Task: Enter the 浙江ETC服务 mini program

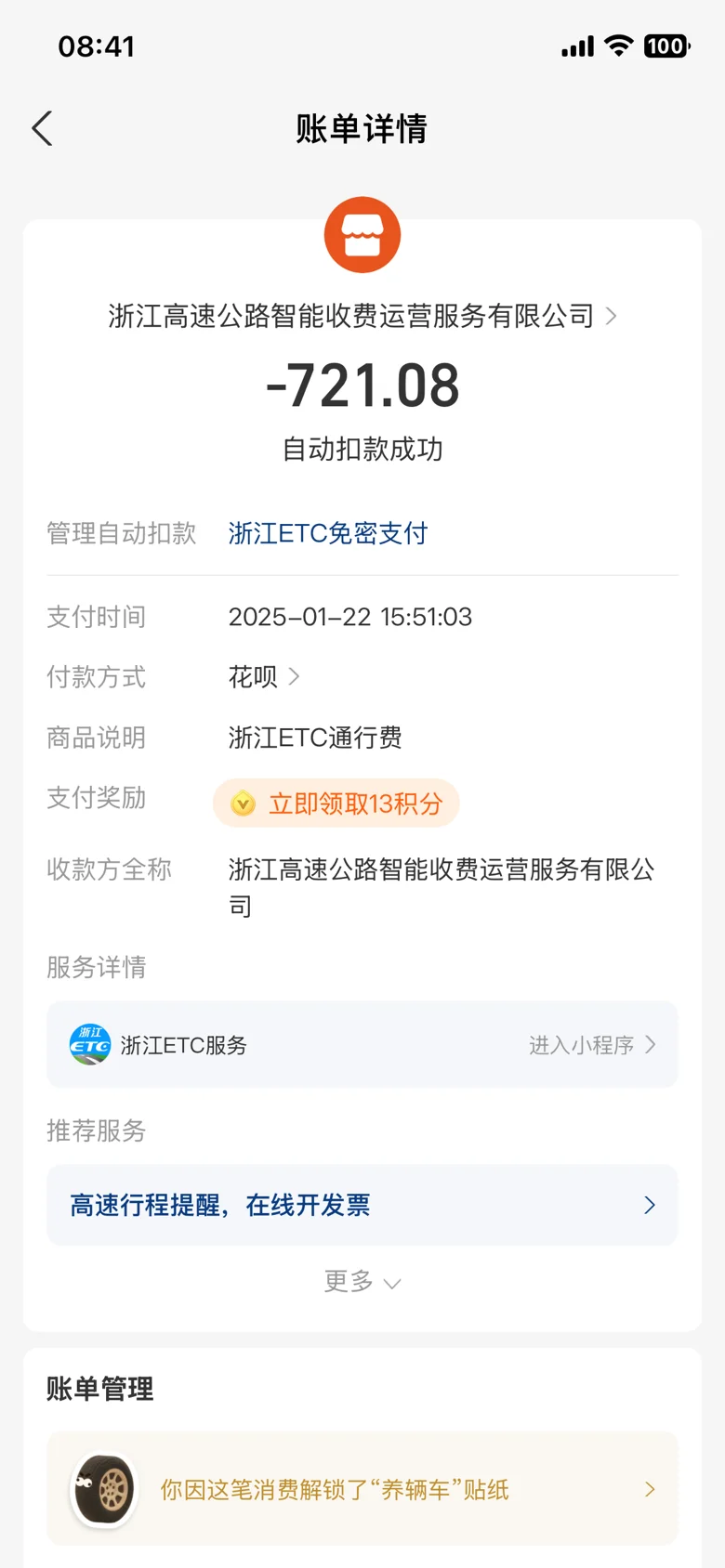Action: (362, 1044)
